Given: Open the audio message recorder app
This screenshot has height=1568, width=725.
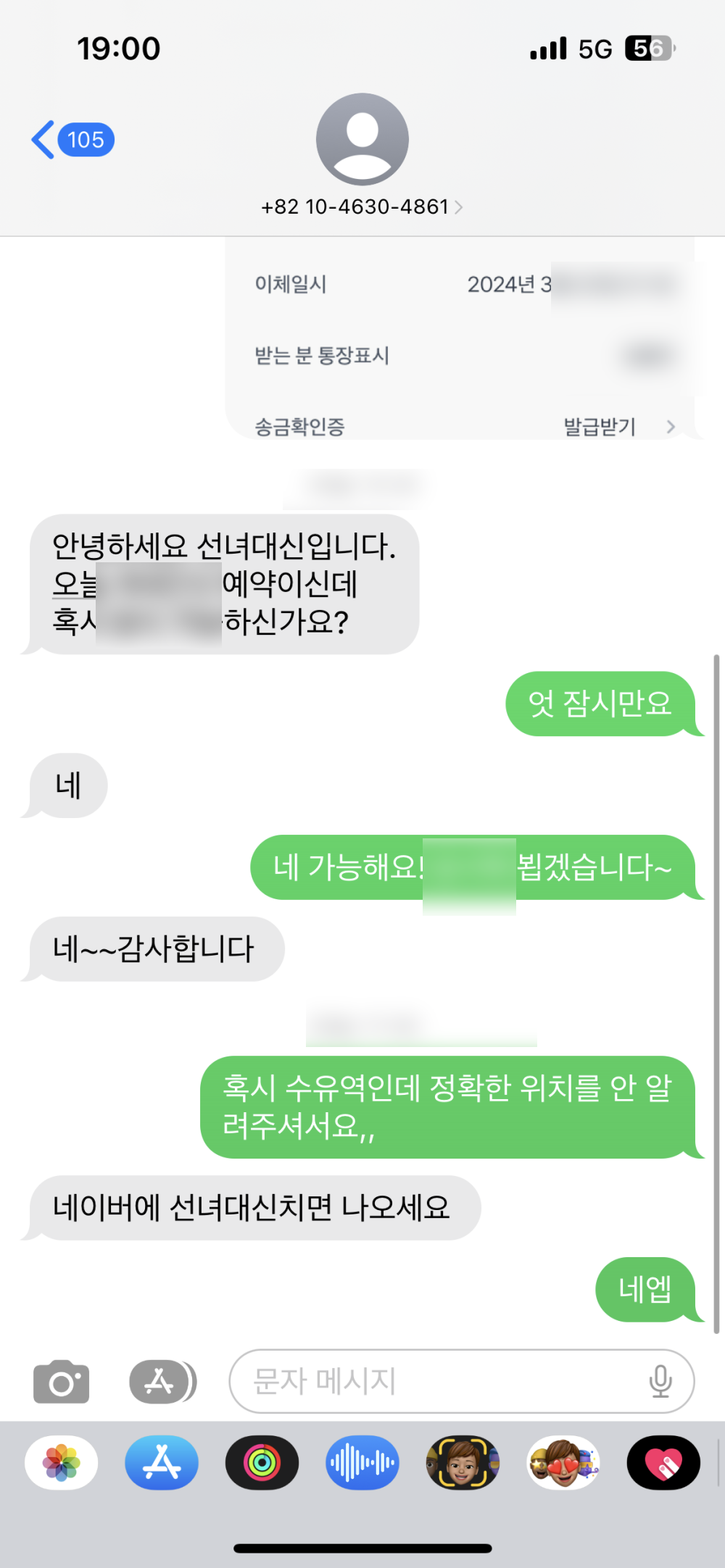Looking at the screenshot, I should [x=362, y=1463].
